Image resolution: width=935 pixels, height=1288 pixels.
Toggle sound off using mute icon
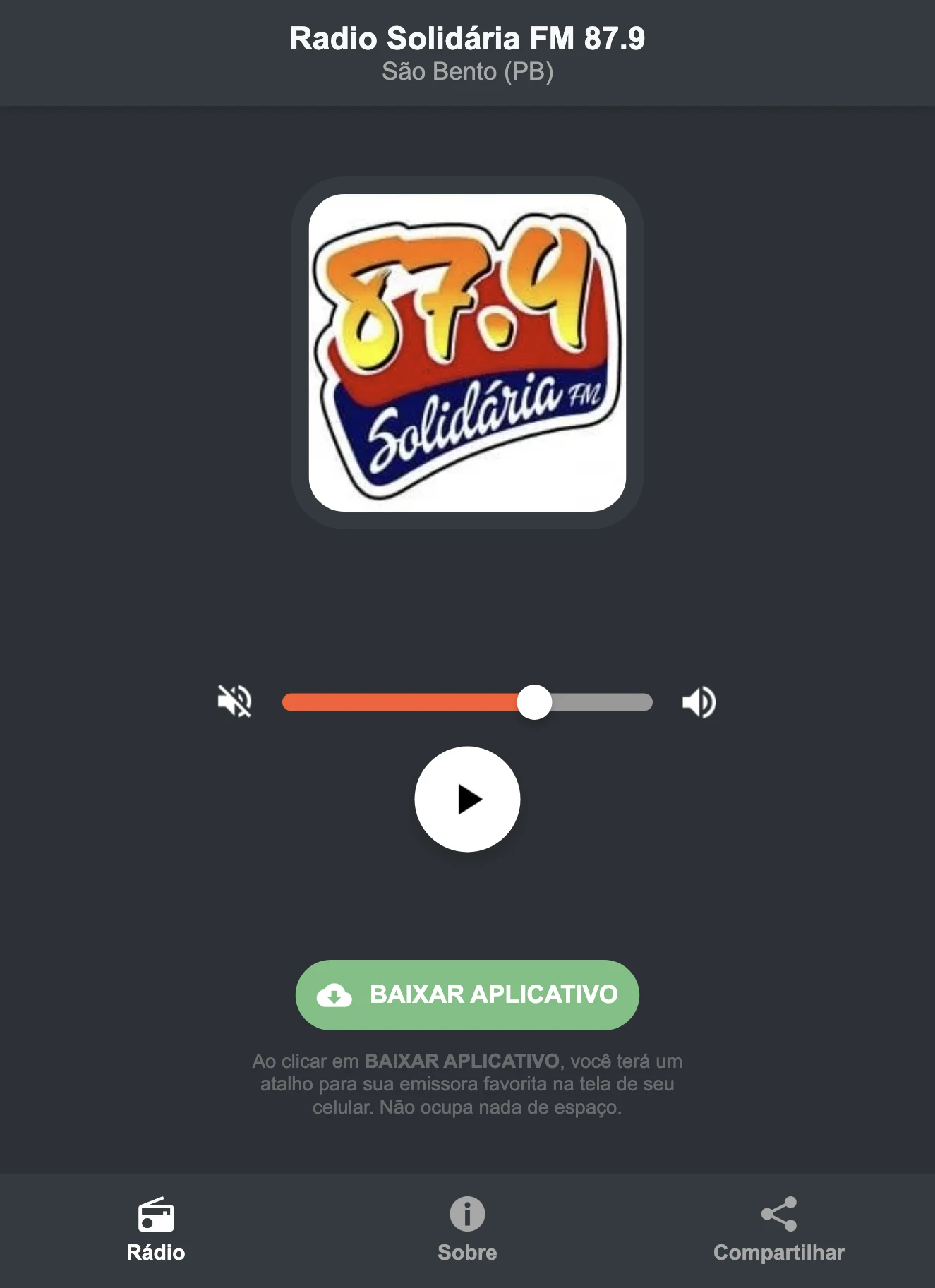pyautogui.click(x=234, y=701)
